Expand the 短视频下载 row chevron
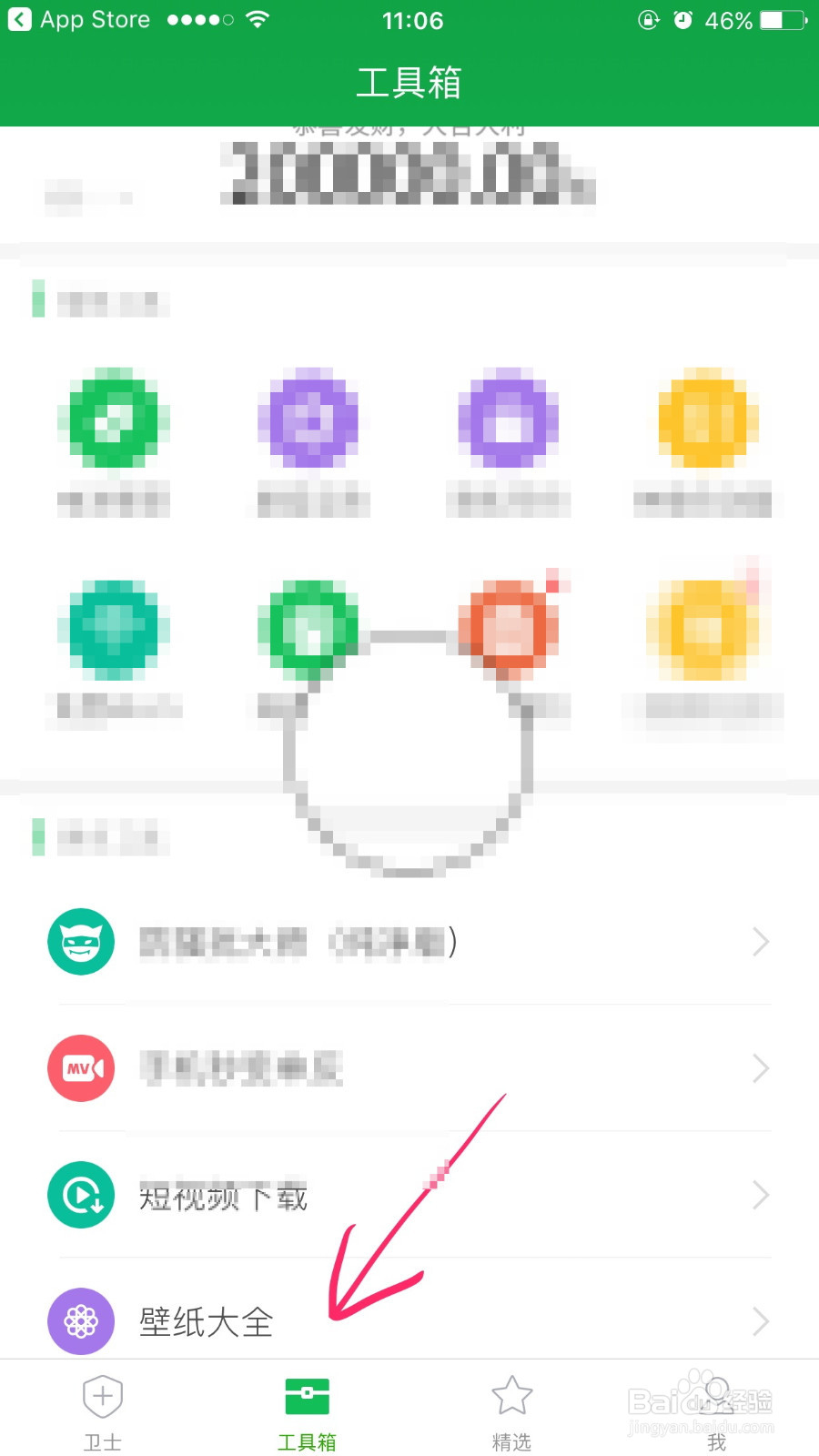 (761, 1195)
